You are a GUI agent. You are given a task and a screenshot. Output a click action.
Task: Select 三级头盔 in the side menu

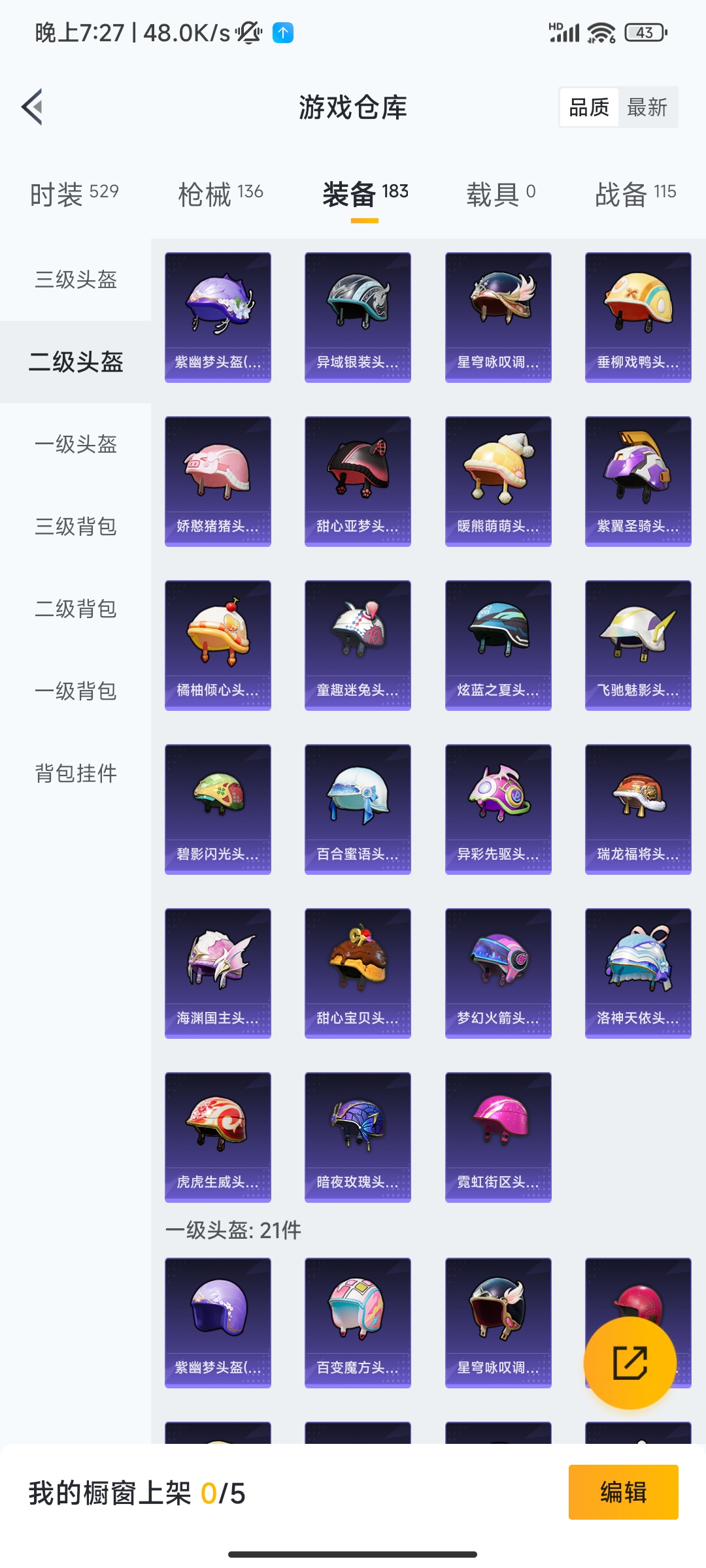(76, 280)
